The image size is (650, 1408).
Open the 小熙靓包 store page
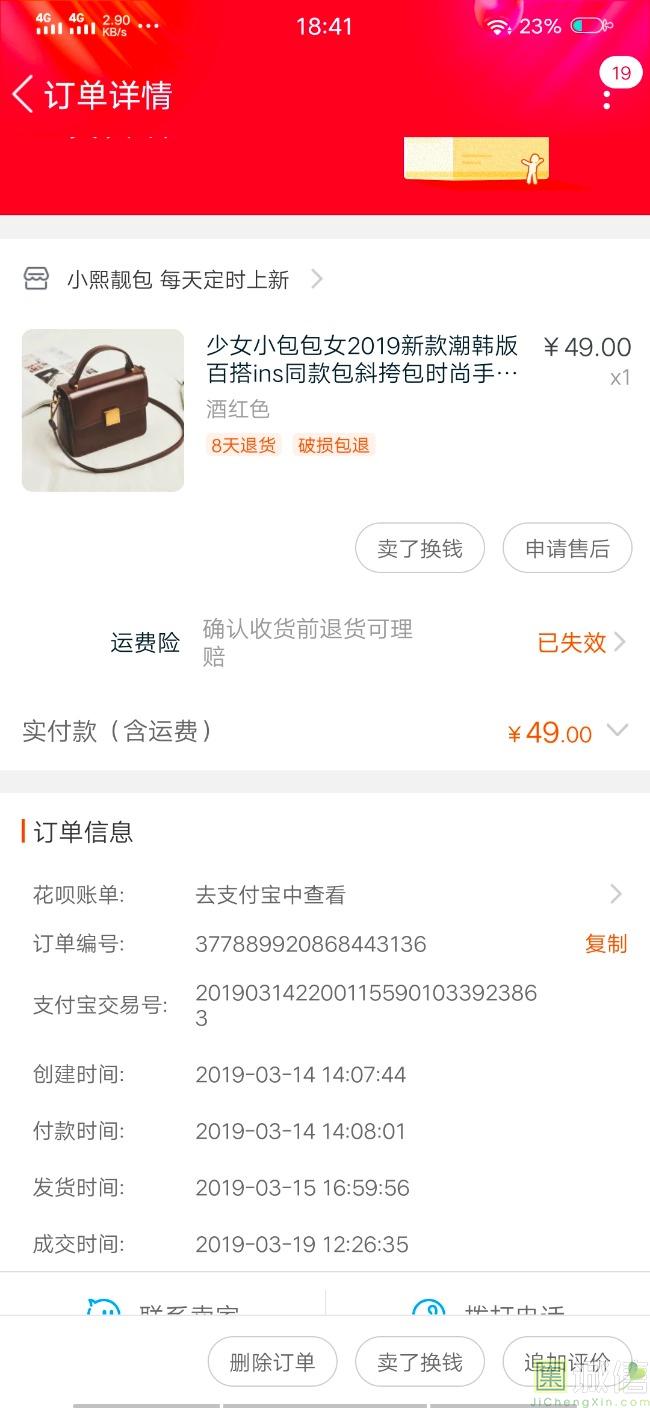177,280
